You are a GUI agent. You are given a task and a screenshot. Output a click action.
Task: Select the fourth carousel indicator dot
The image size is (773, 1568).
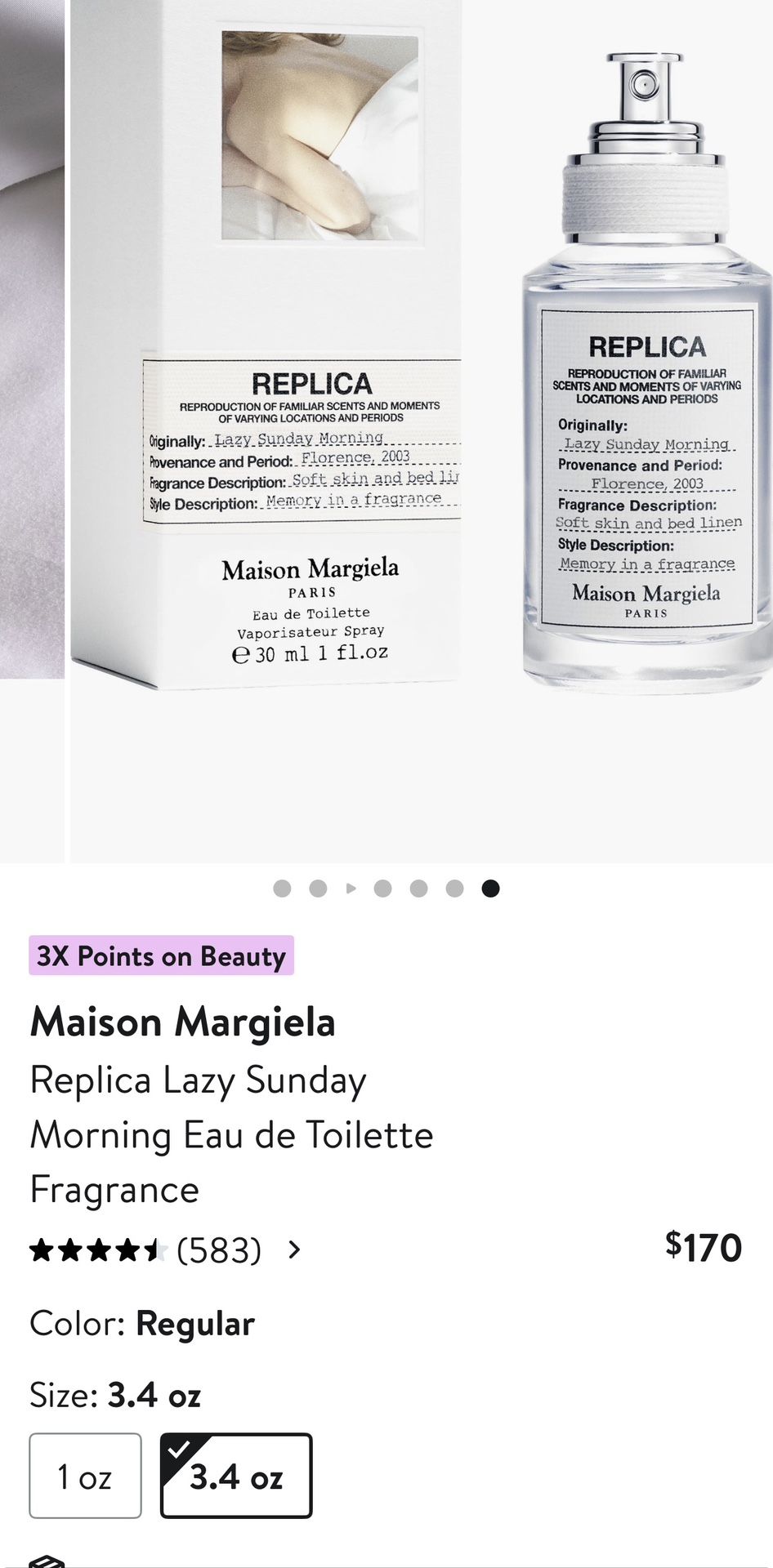click(383, 889)
